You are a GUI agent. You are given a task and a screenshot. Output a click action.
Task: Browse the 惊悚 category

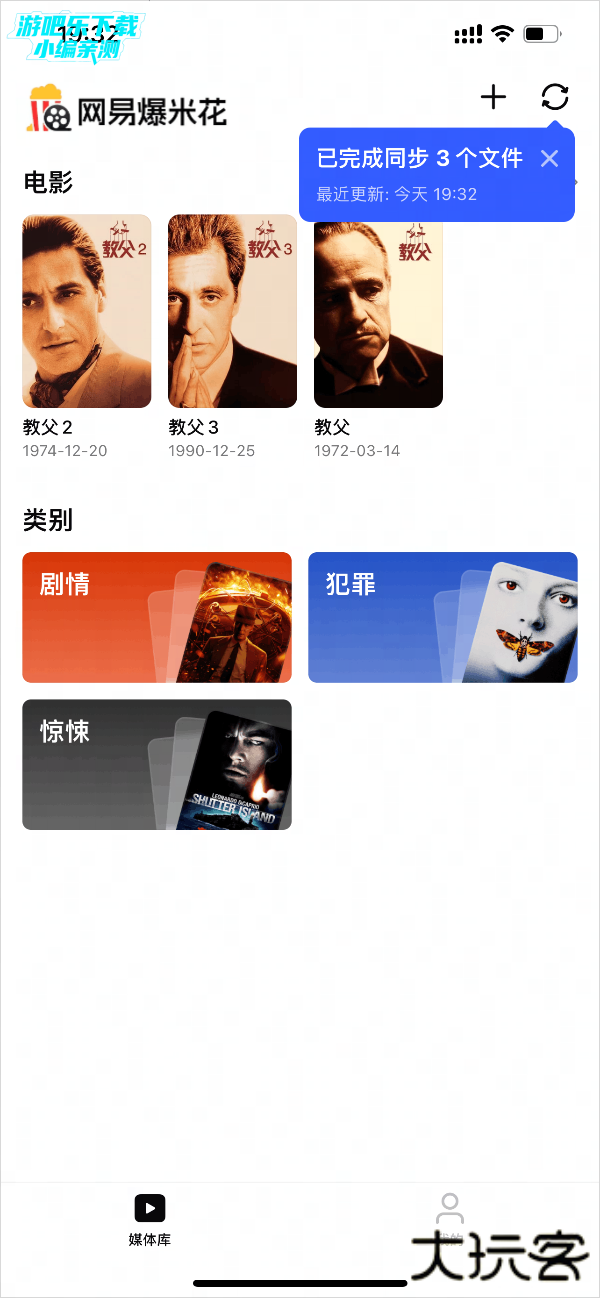(x=157, y=764)
